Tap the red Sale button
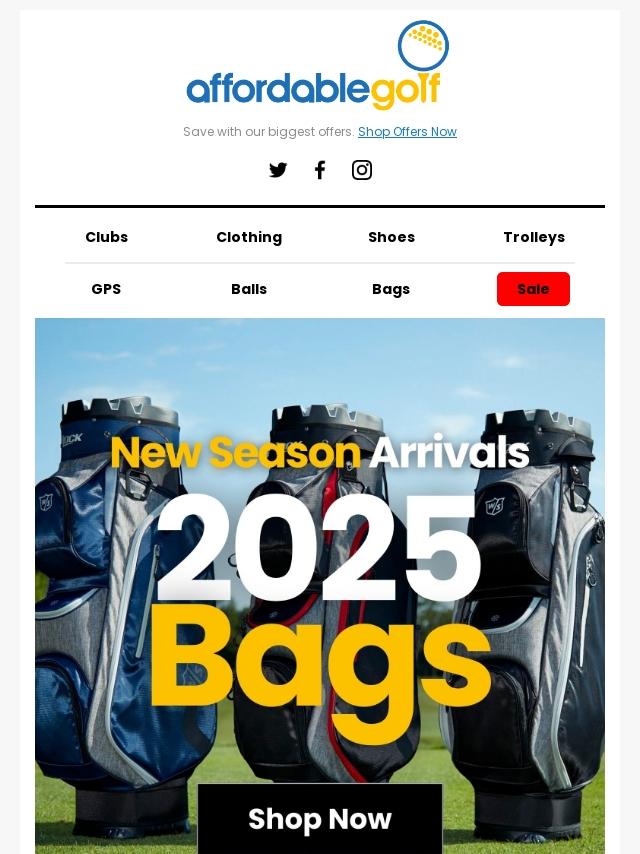Viewport: 640px width, 854px height. [533, 289]
